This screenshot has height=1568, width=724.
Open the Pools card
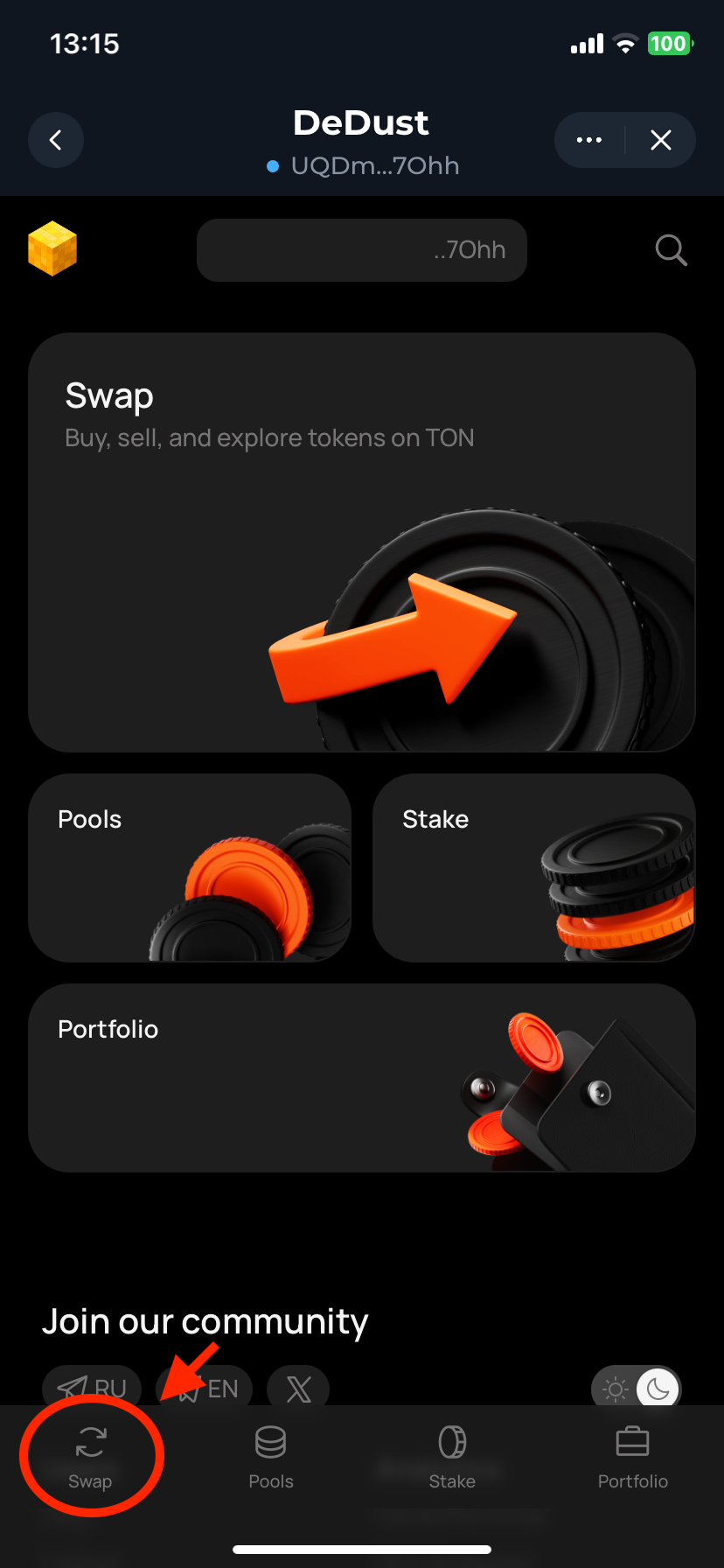click(190, 868)
